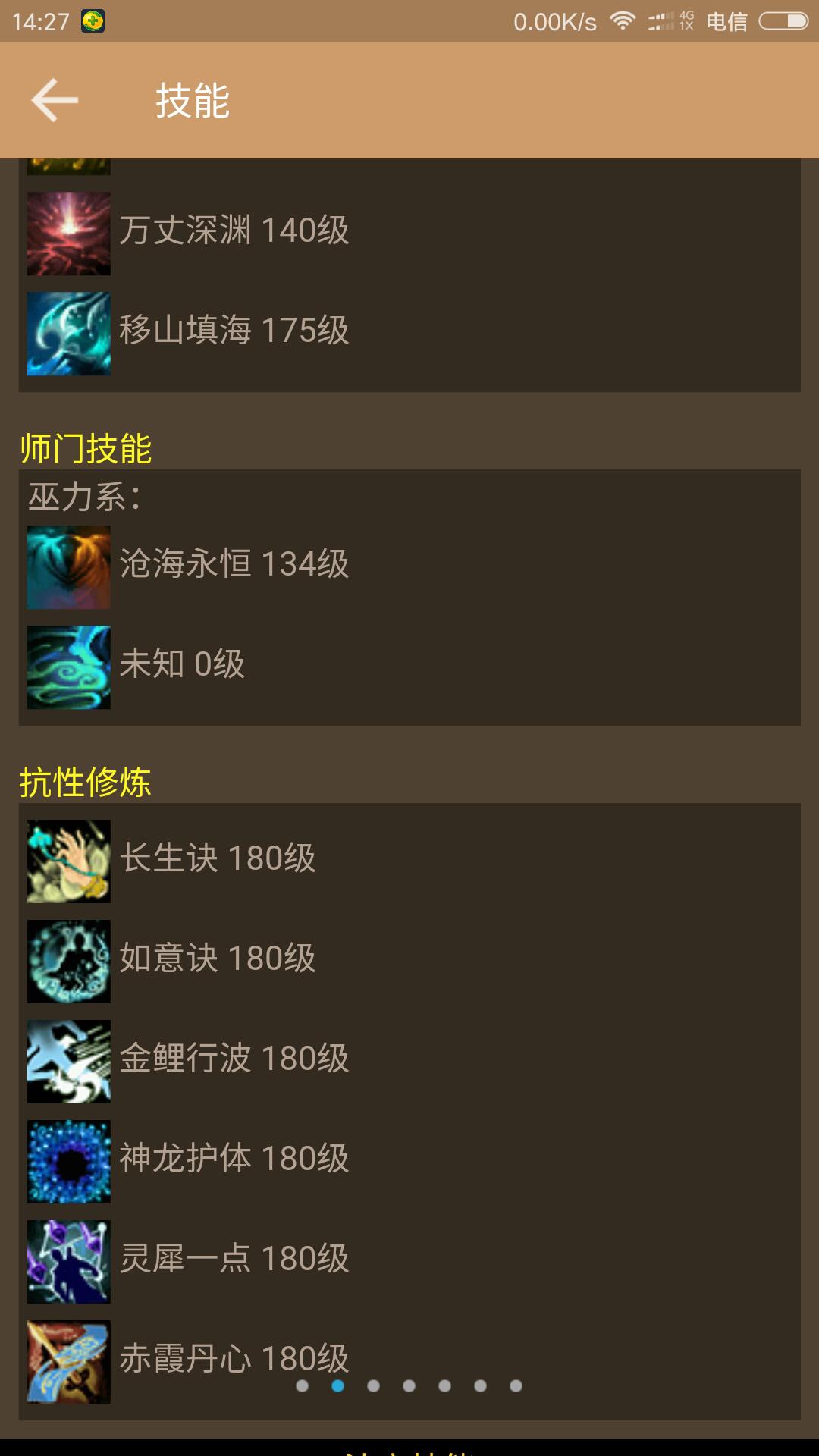View the 神龙护体 180级 skill
This screenshot has width=819, height=1456.
tap(234, 1159)
